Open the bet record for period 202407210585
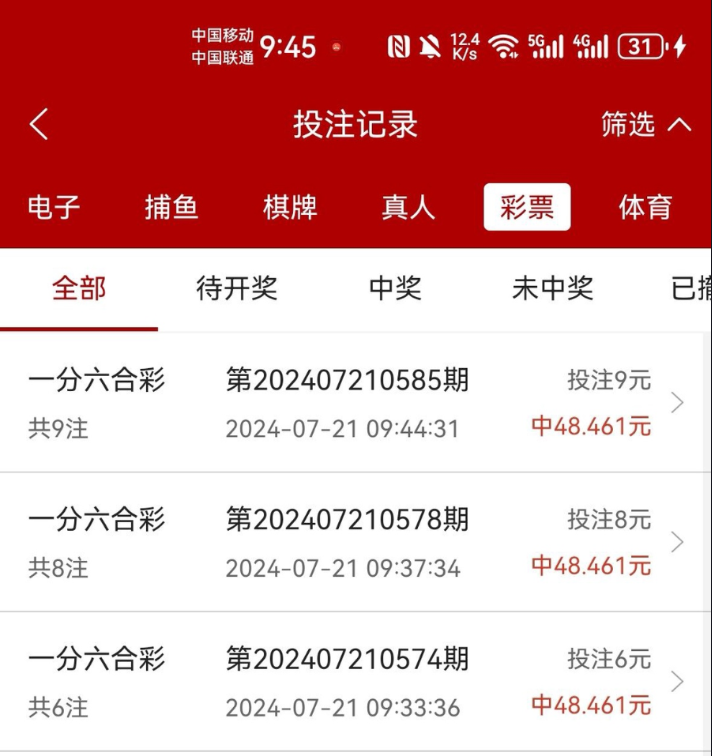This screenshot has width=712, height=756. click(x=355, y=403)
